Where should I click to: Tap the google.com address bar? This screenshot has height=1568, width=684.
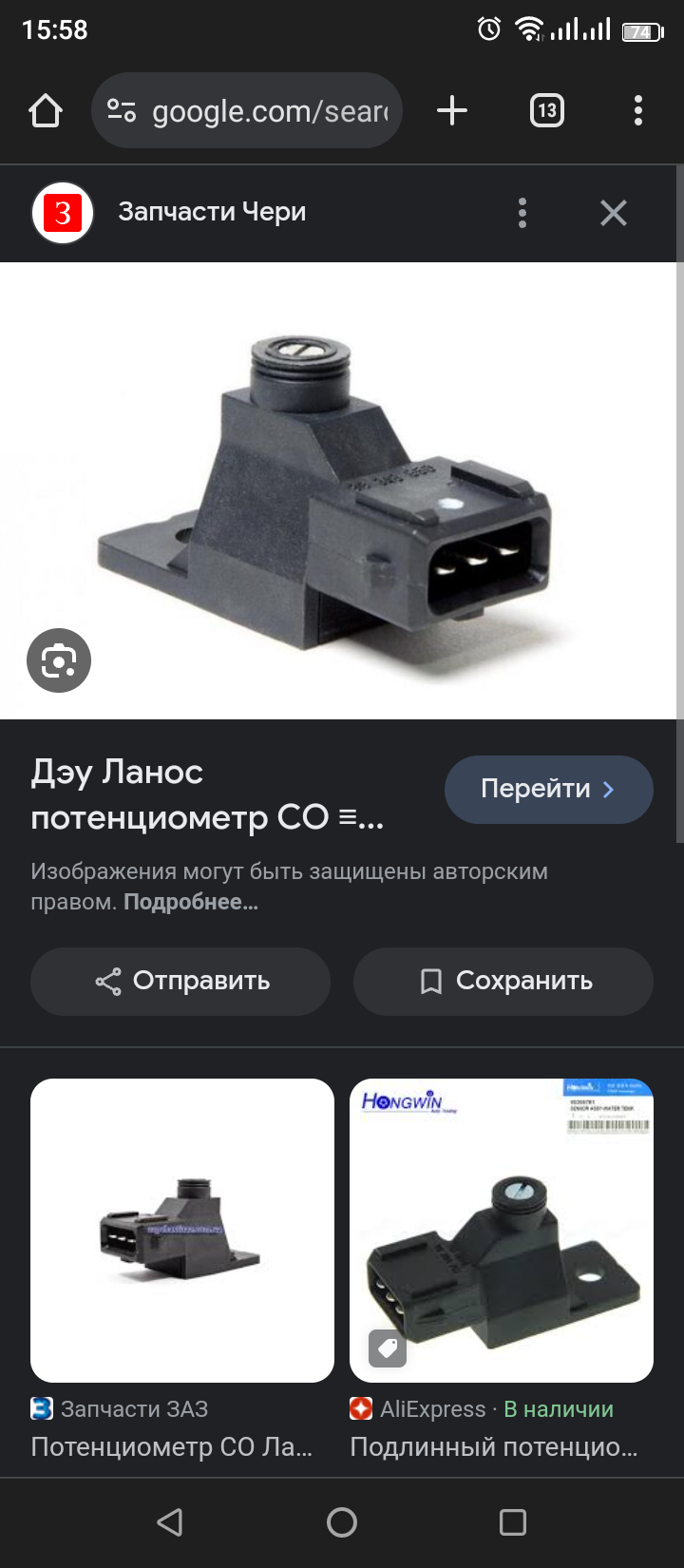pos(247,111)
